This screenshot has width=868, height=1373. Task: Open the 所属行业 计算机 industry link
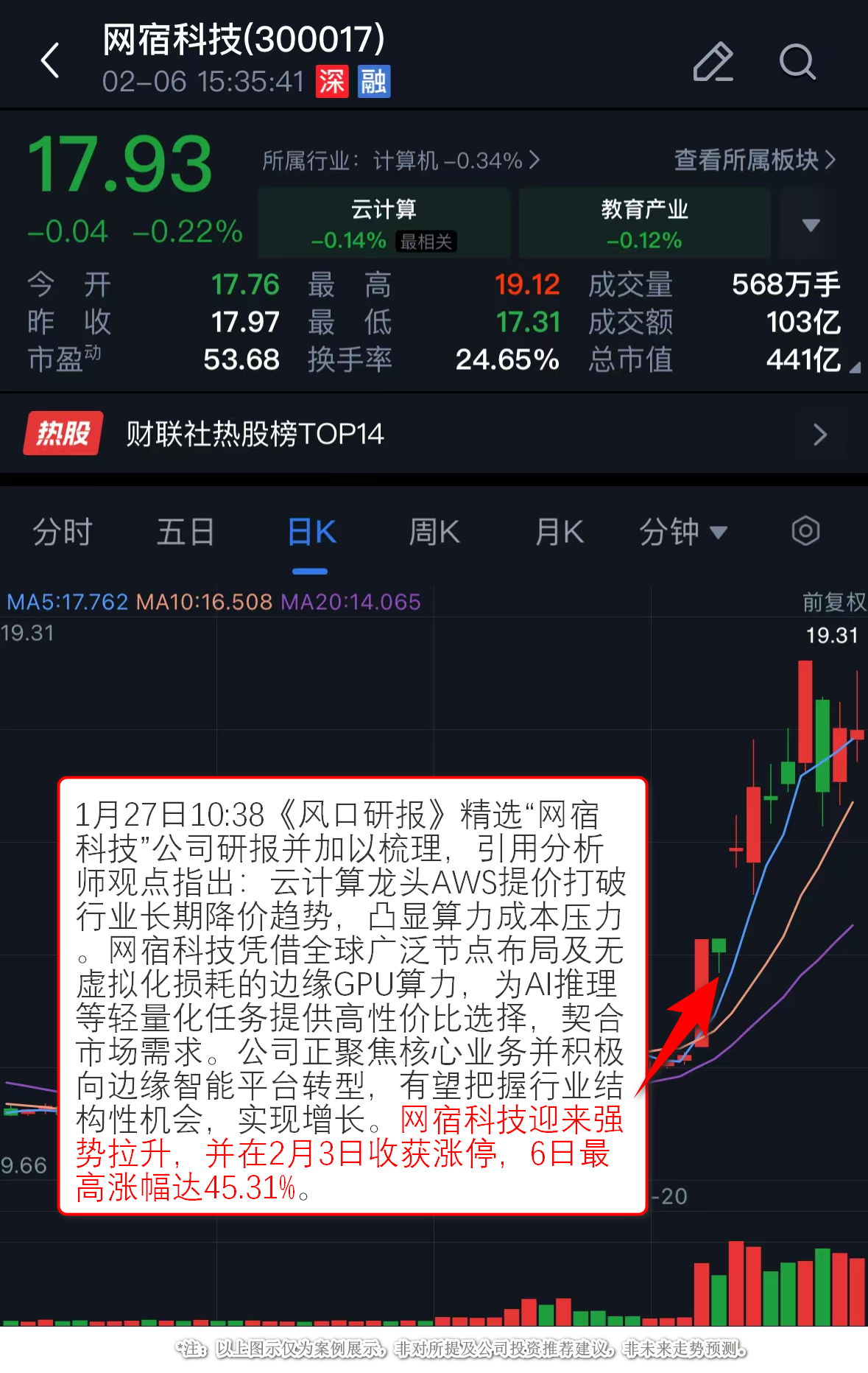pos(401,160)
